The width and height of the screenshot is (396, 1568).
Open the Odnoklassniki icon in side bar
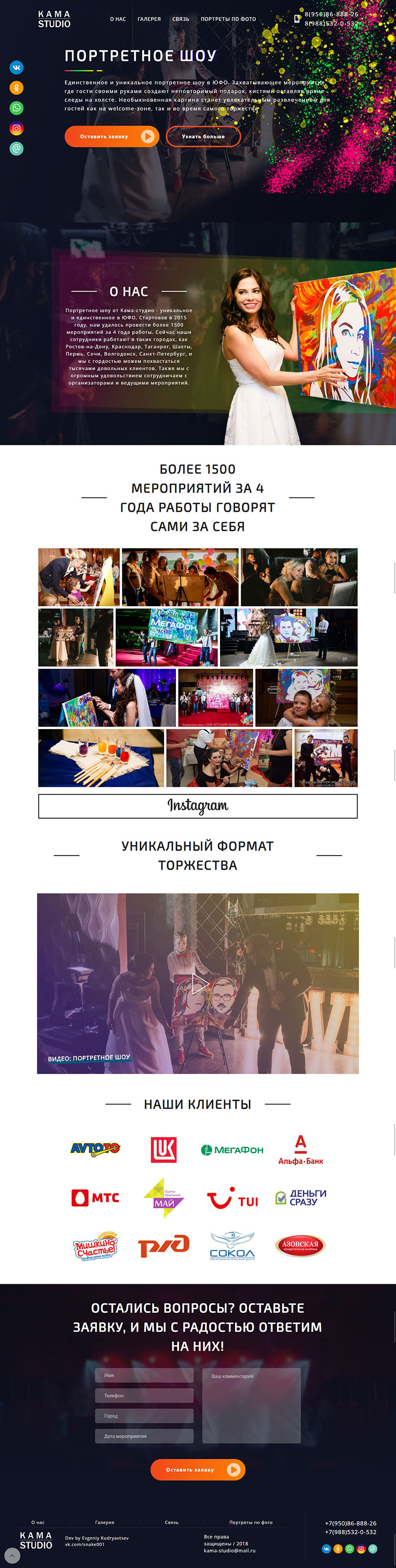click(x=17, y=88)
